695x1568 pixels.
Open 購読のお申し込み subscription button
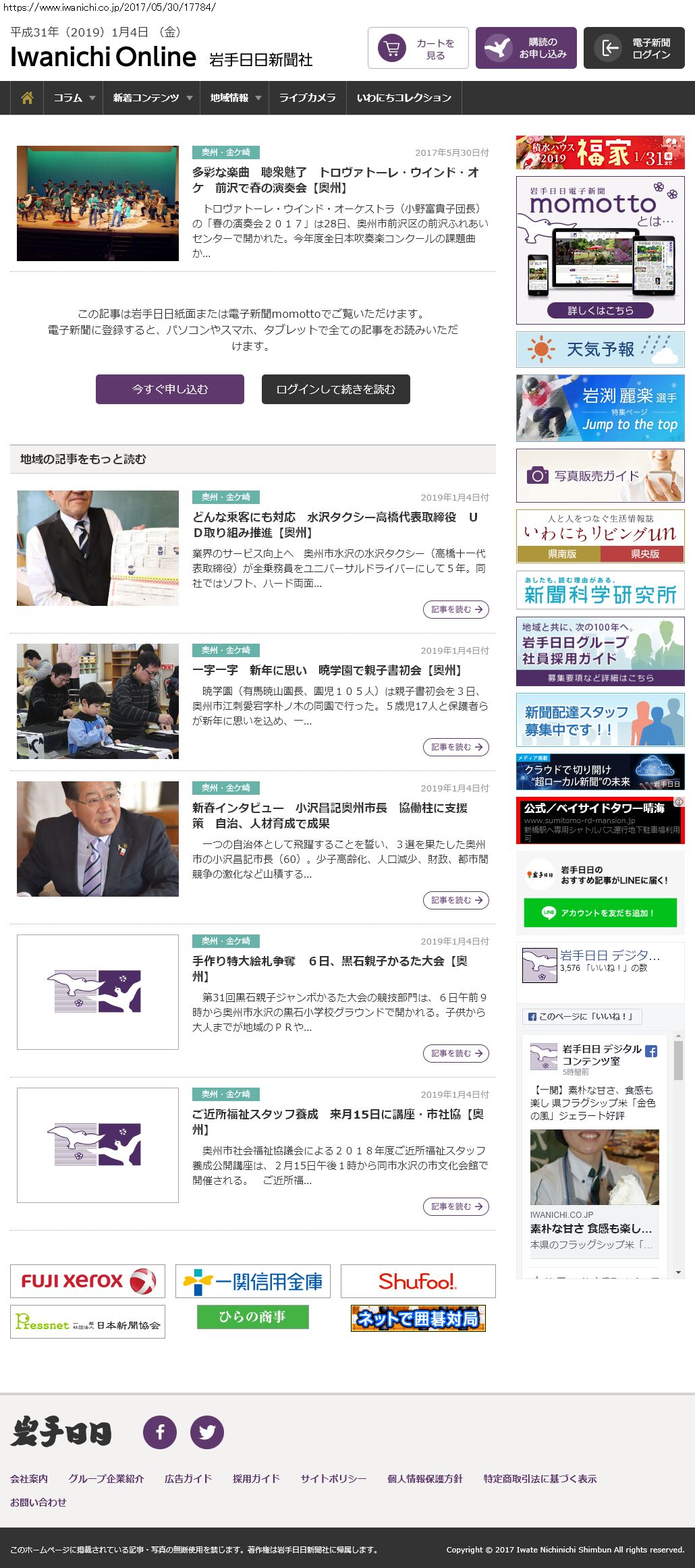point(526,48)
